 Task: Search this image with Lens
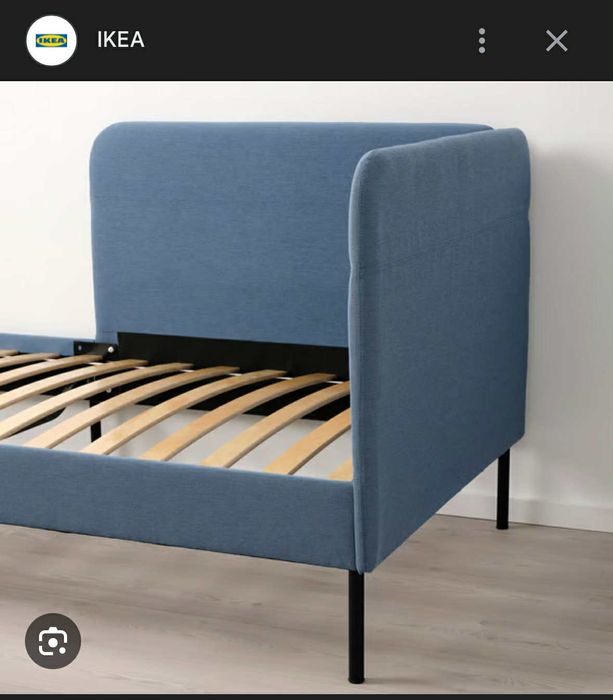53,641
